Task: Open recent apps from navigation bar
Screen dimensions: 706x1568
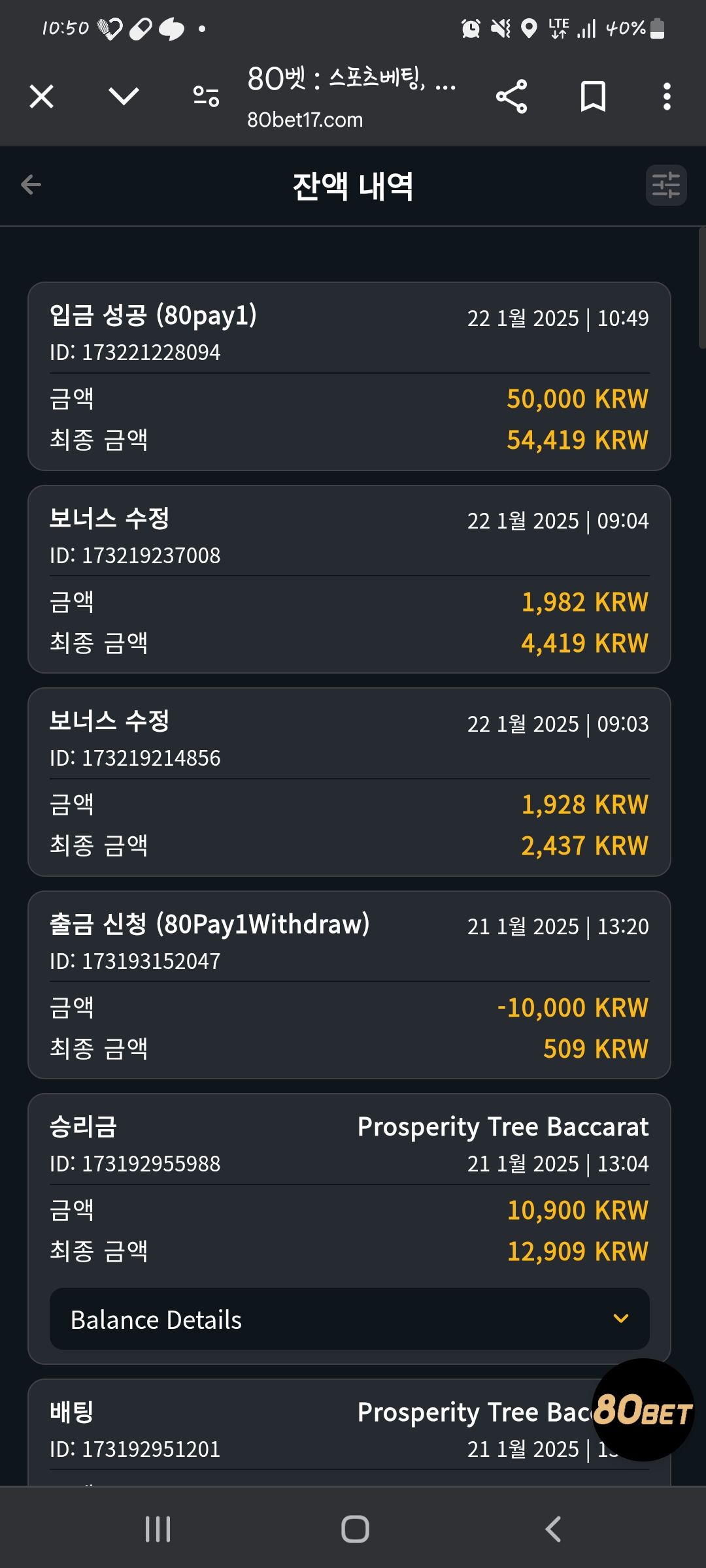Action: click(x=158, y=1529)
